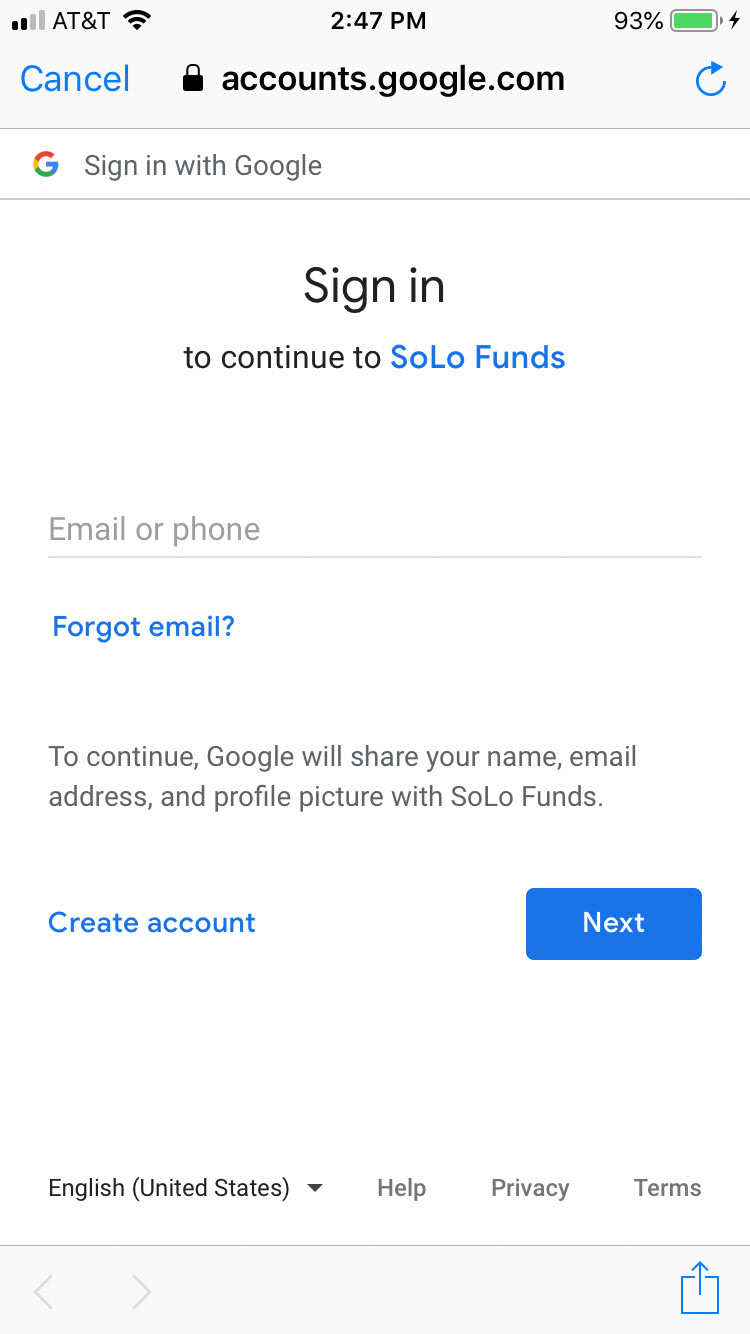Screen dimensions: 750x1334
Task: Open the Terms link
Action: click(x=667, y=1188)
